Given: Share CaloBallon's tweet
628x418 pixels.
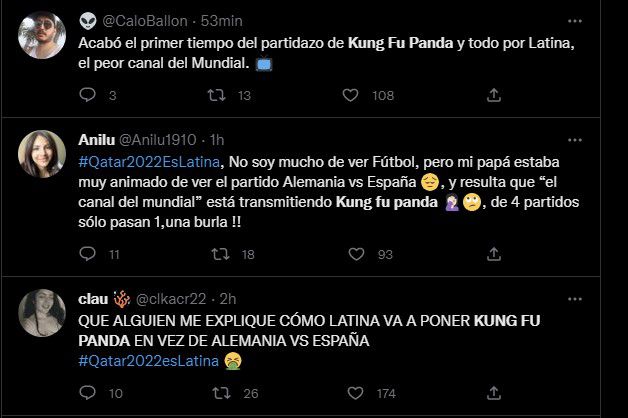Looking at the screenshot, I should [x=493, y=95].
